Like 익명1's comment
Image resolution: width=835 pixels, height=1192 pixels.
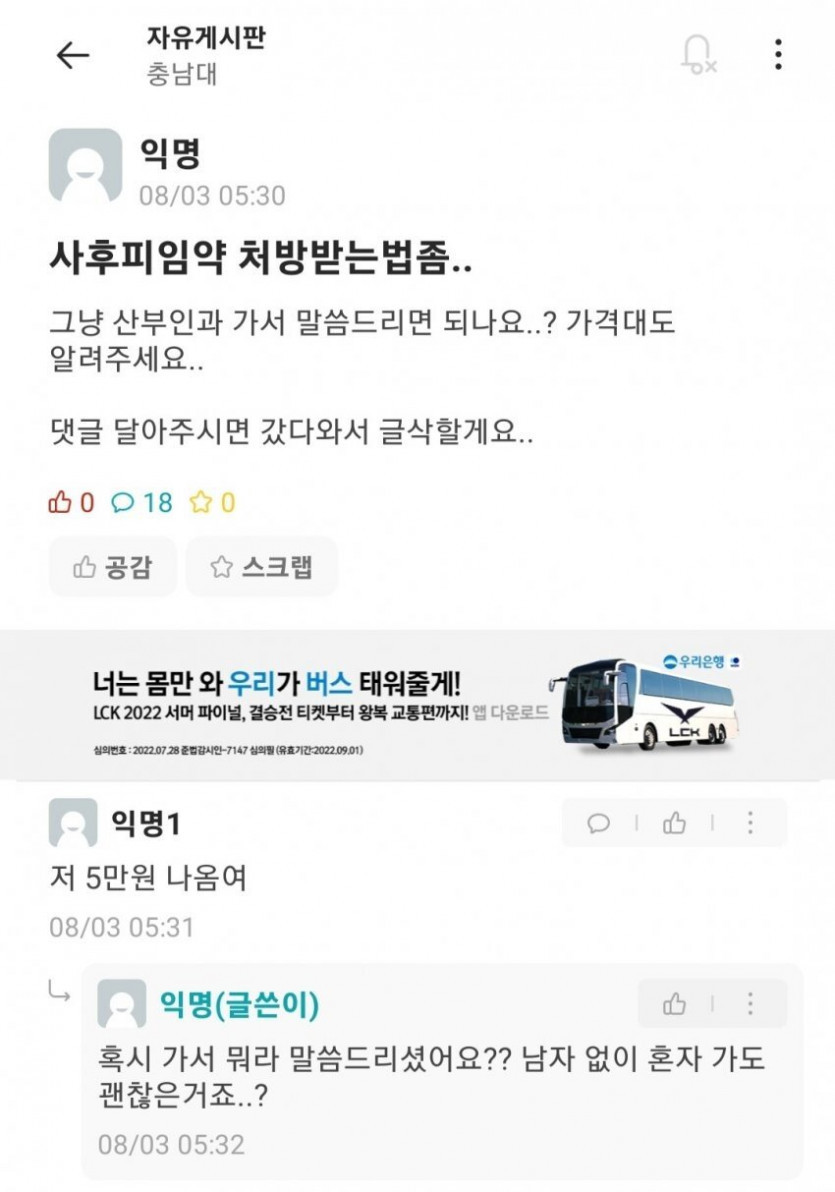pos(675,823)
